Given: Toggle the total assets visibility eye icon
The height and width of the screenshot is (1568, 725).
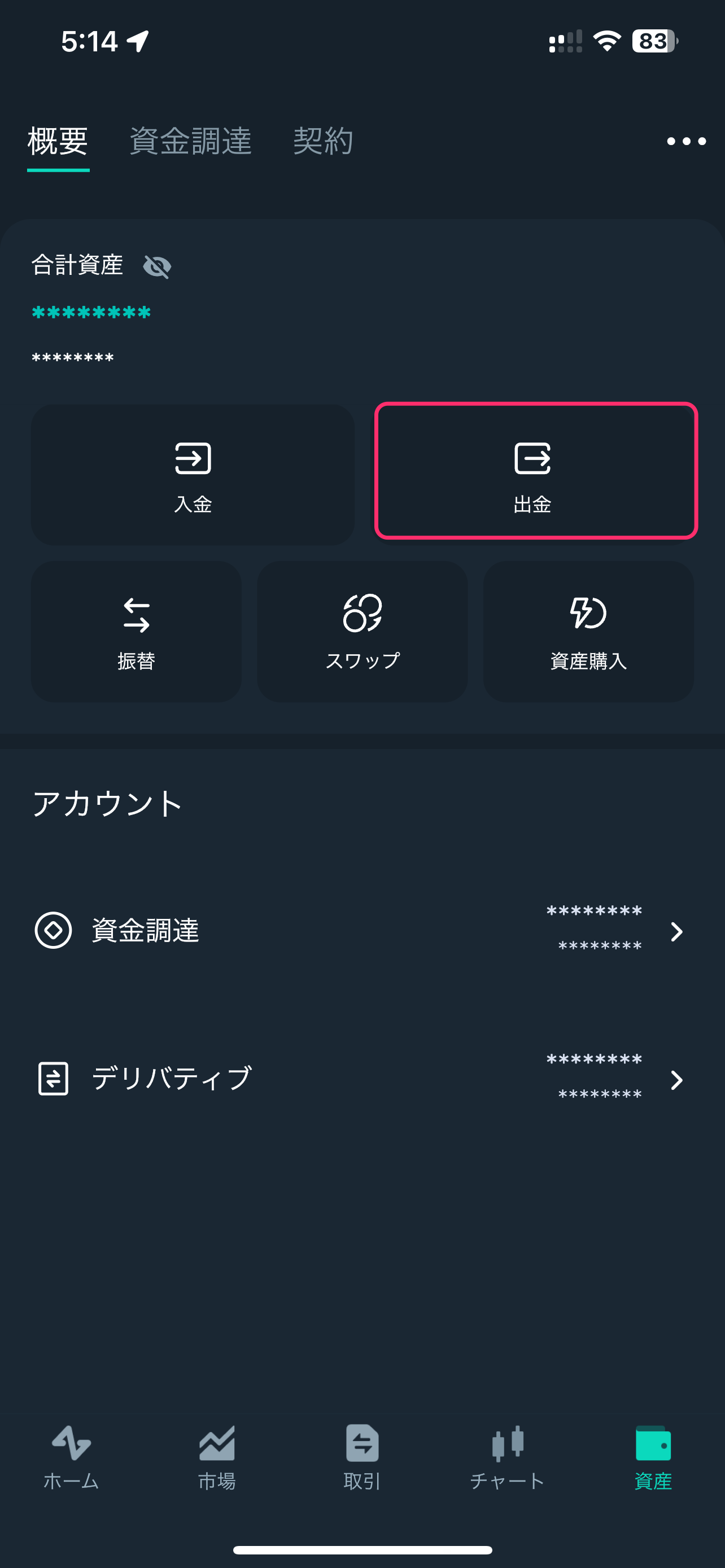Looking at the screenshot, I should coord(157,266).
